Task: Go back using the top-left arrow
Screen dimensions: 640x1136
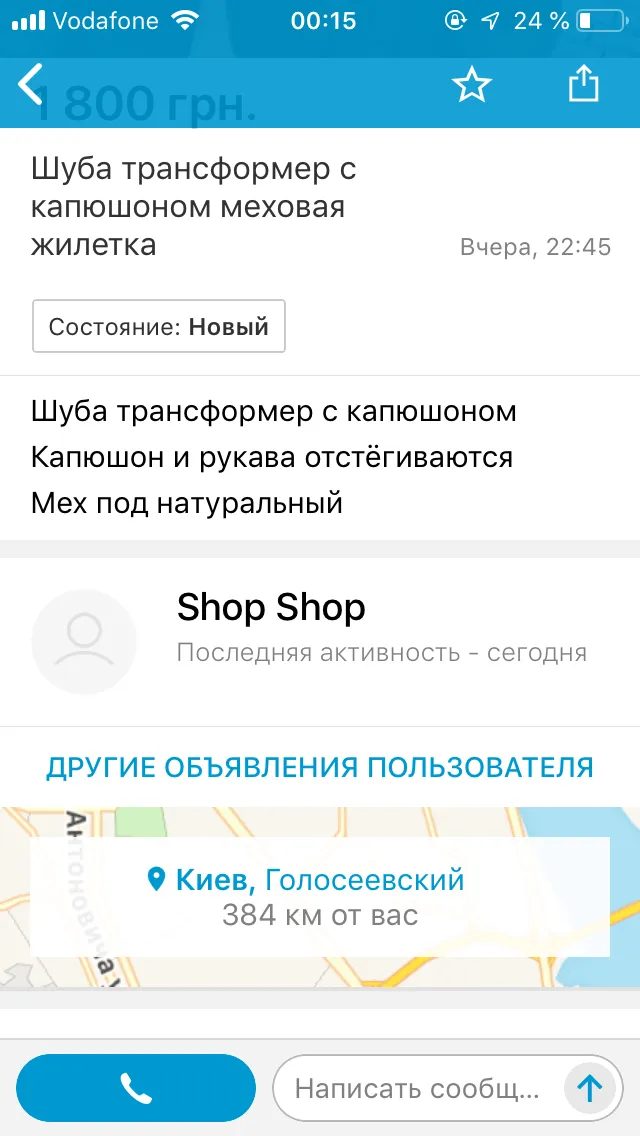Action: pyautogui.click(x=30, y=85)
